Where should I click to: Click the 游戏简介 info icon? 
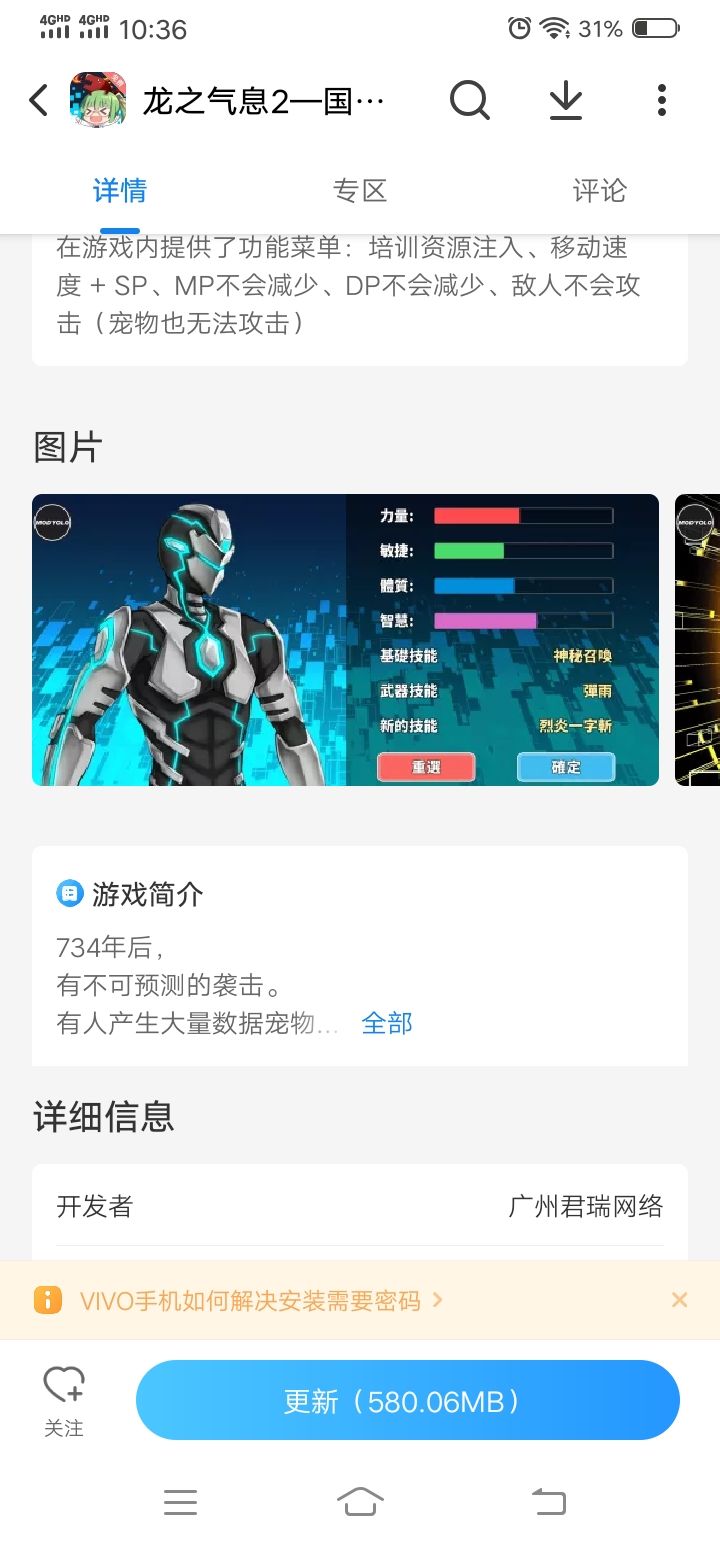68,893
